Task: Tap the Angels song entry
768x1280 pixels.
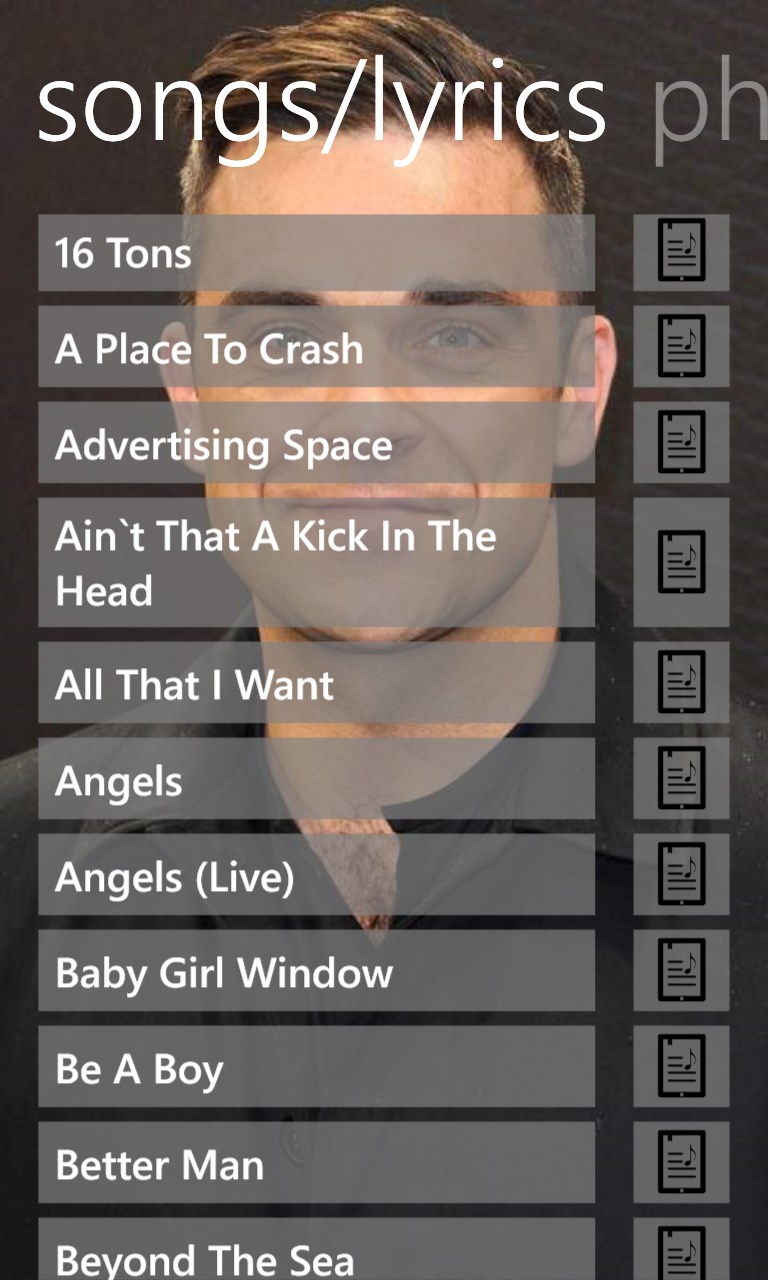Action: point(316,780)
